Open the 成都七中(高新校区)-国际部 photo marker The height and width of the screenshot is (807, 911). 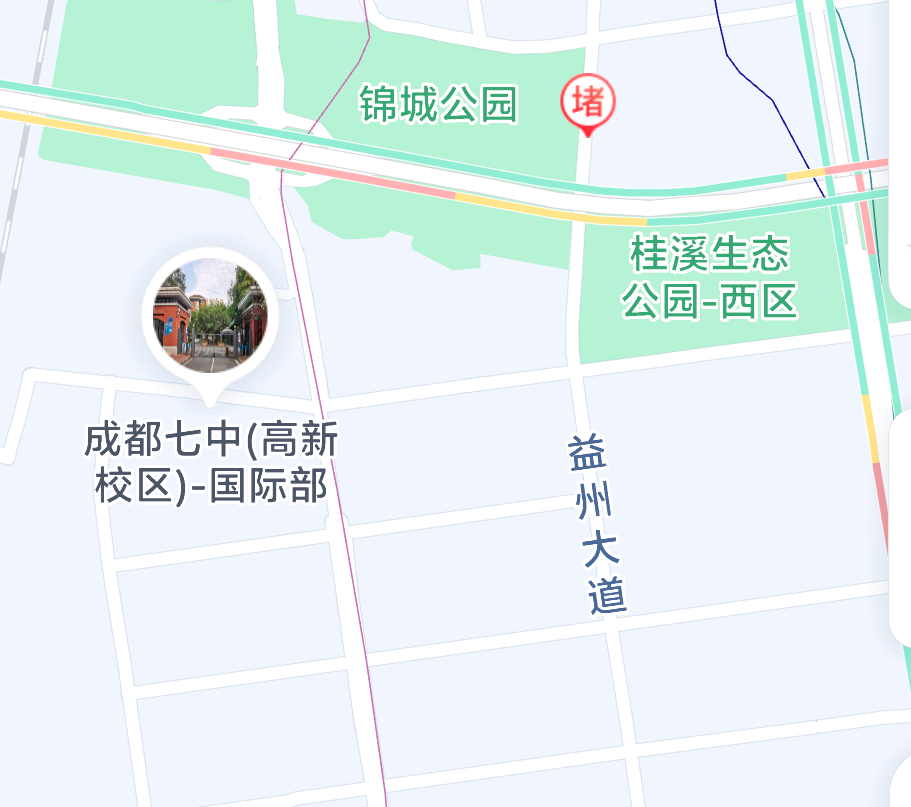click(209, 314)
